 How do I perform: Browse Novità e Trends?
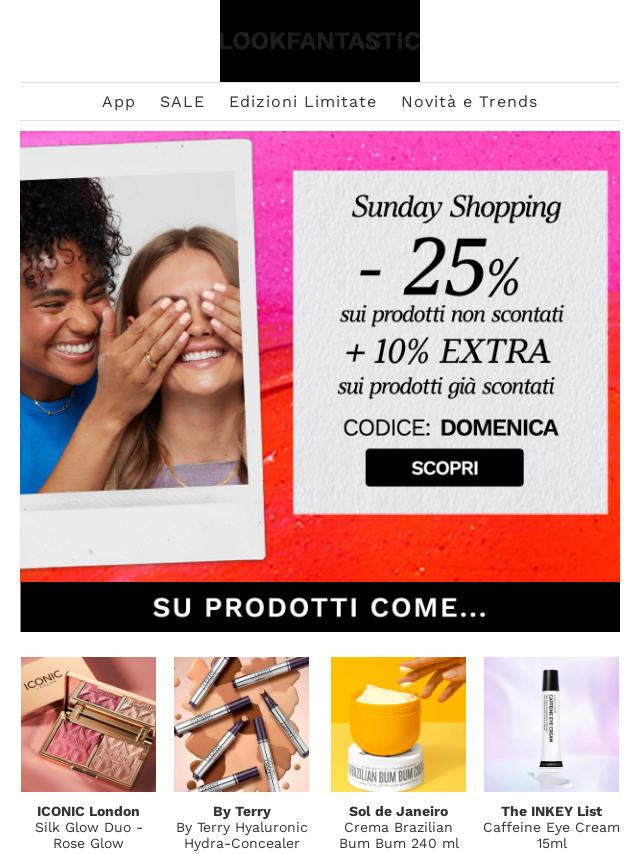(x=469, y=102)
